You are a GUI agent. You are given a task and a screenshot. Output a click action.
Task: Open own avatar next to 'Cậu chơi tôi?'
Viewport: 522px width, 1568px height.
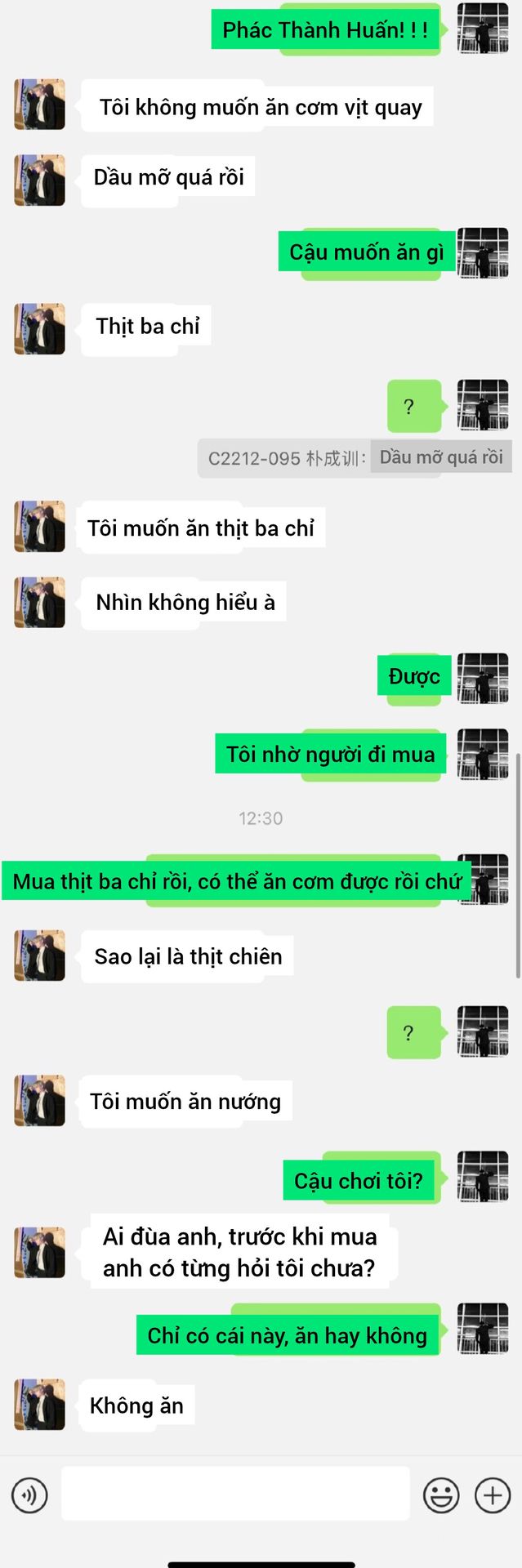483,1177
